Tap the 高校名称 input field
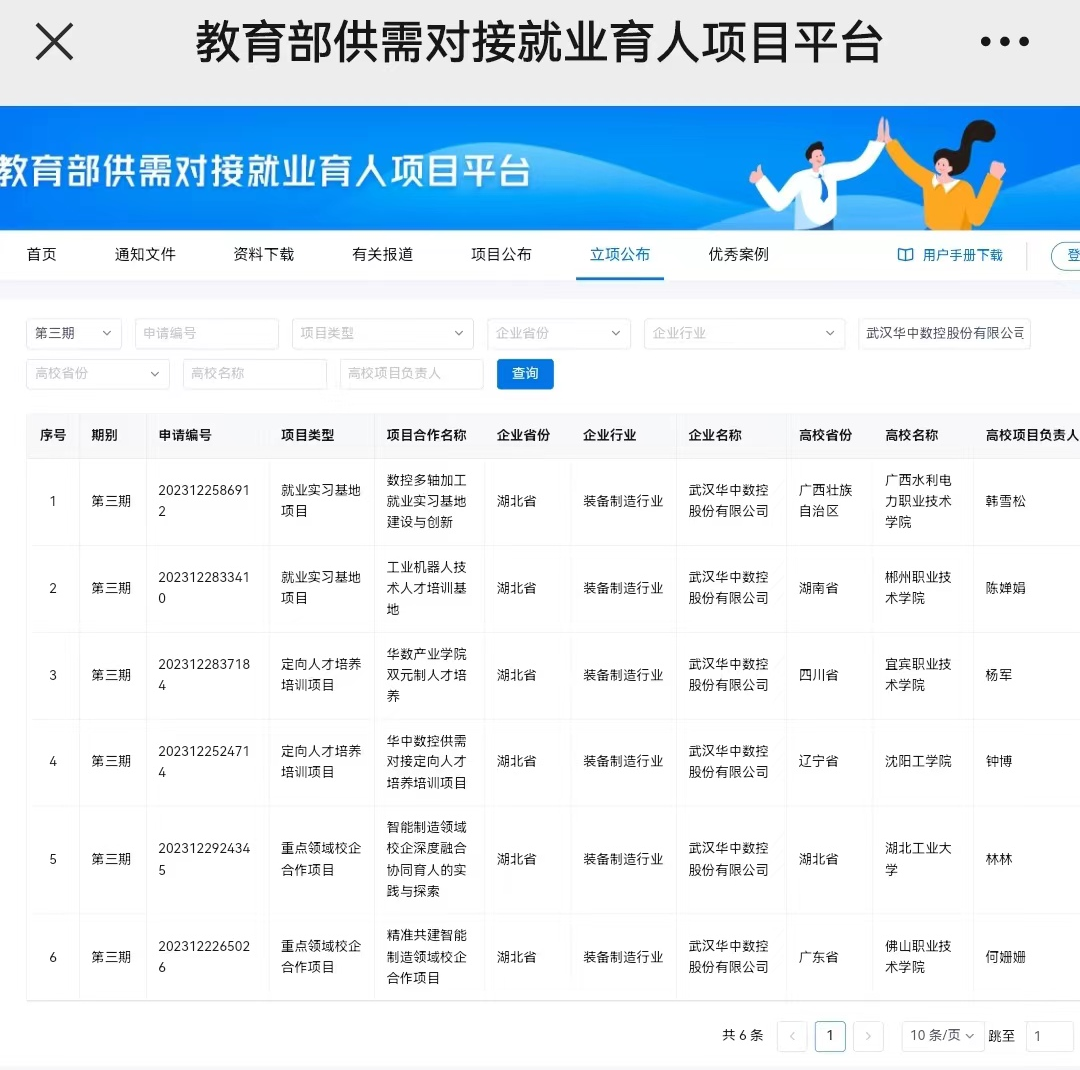1080x1070 pixels. tap(254, 373)
